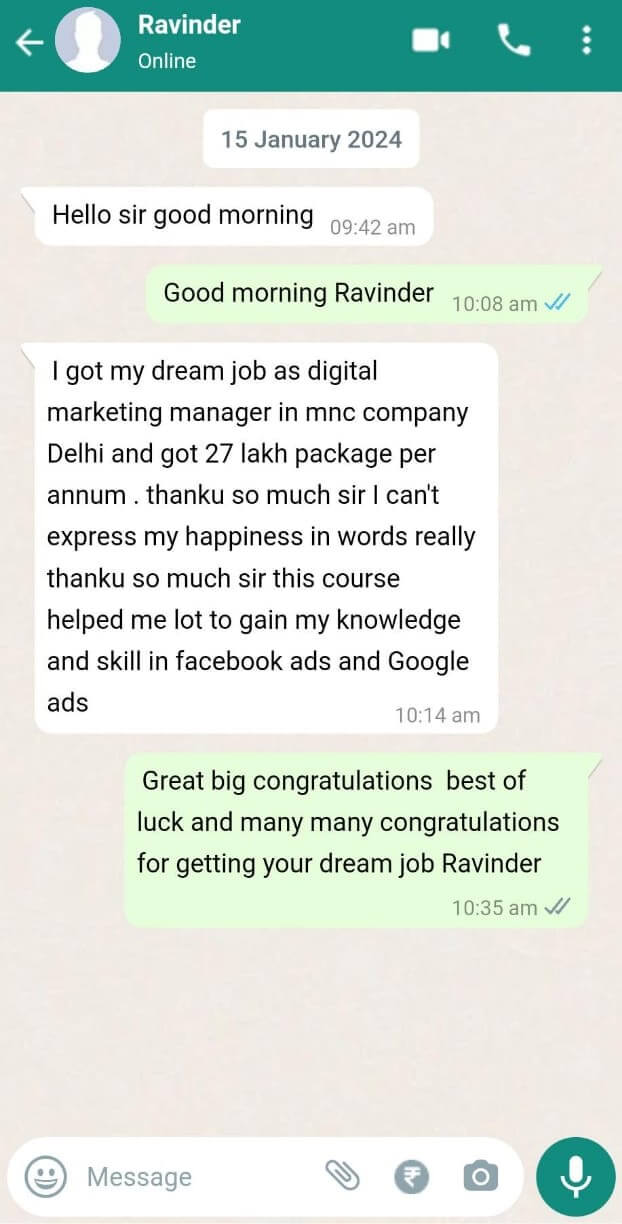Open Ravinder's contact info from name
The height and width of the screenshot is (1224, 622).
tap(189, 25)
